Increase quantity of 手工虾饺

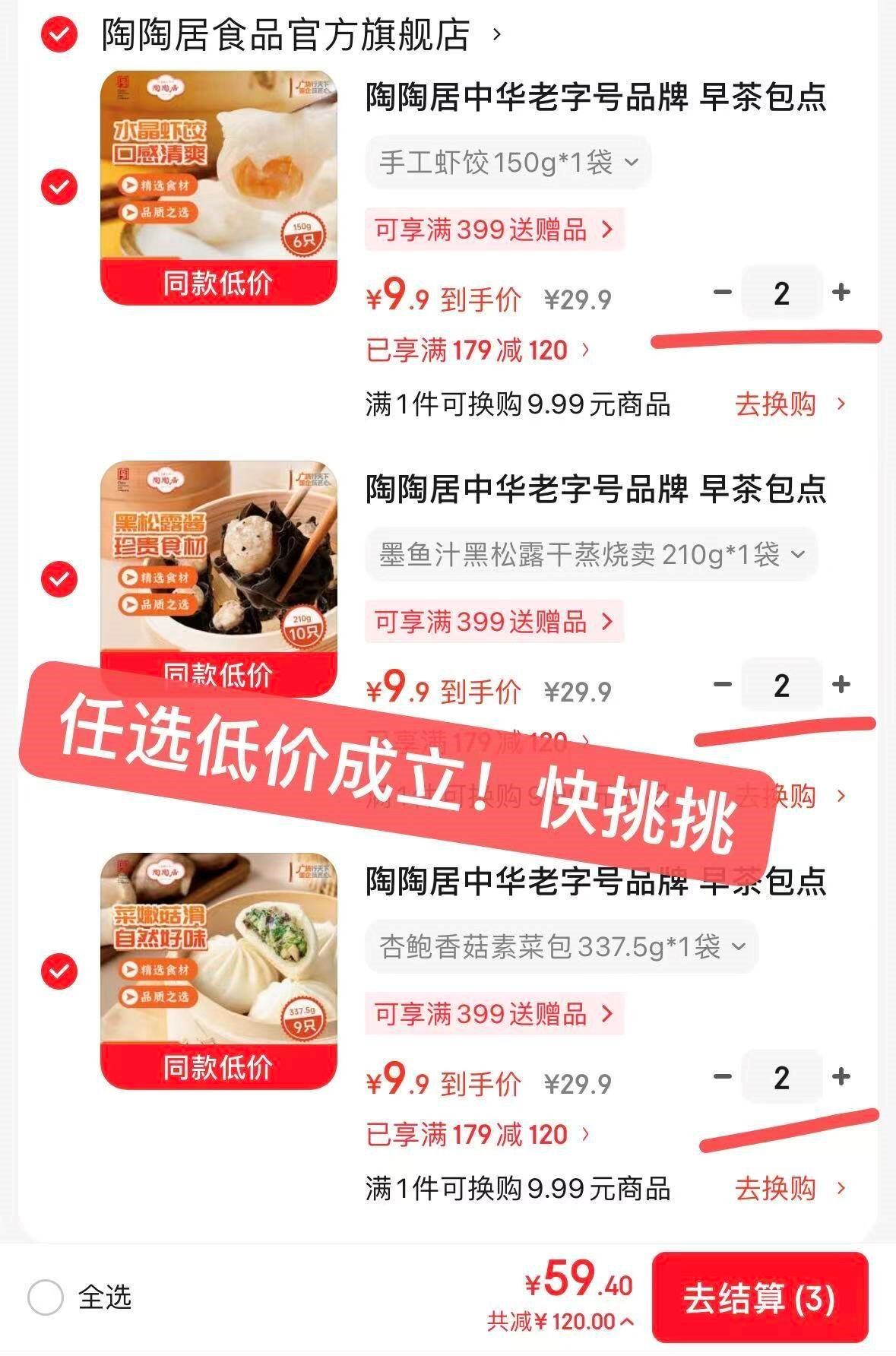[x=841, y=293]
